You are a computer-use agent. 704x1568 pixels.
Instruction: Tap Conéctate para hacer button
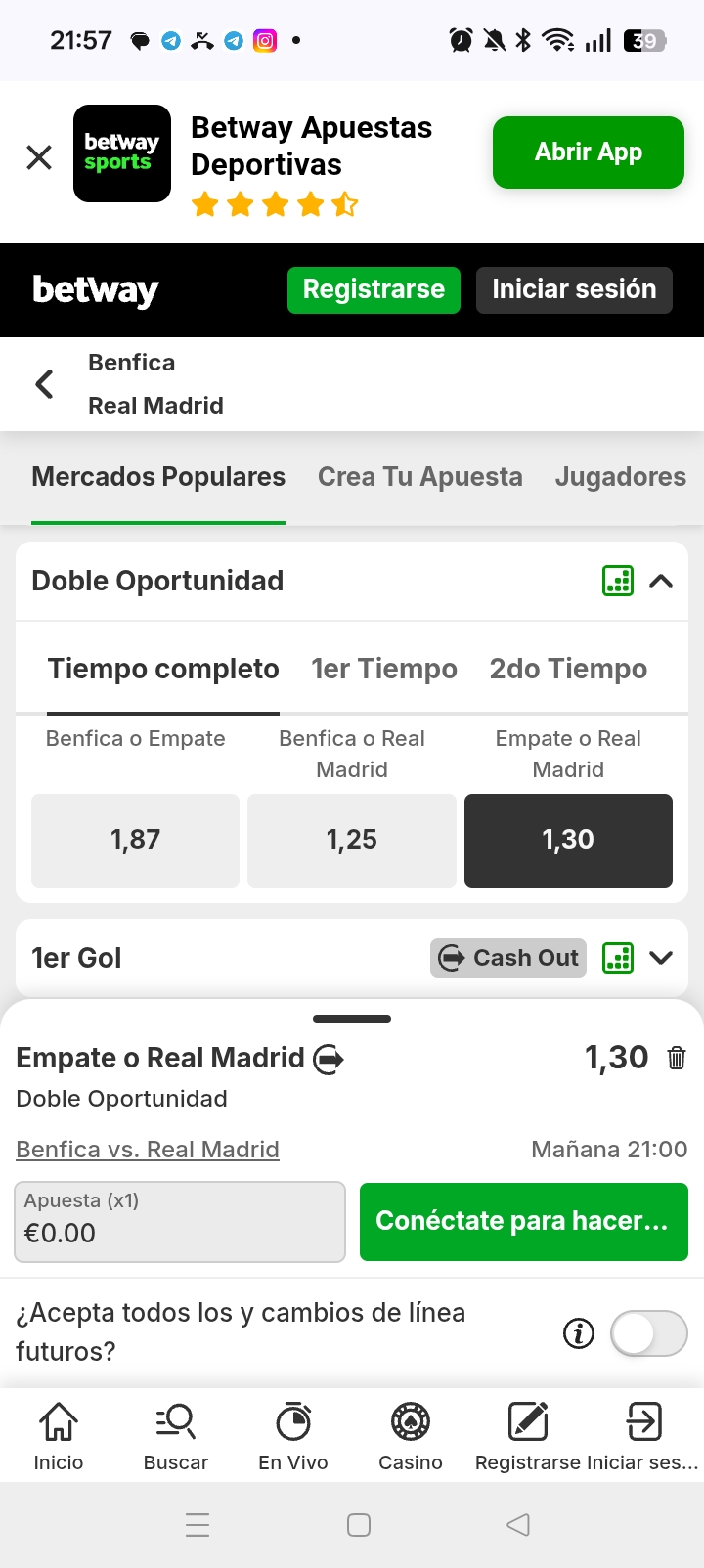(523, 1222)
